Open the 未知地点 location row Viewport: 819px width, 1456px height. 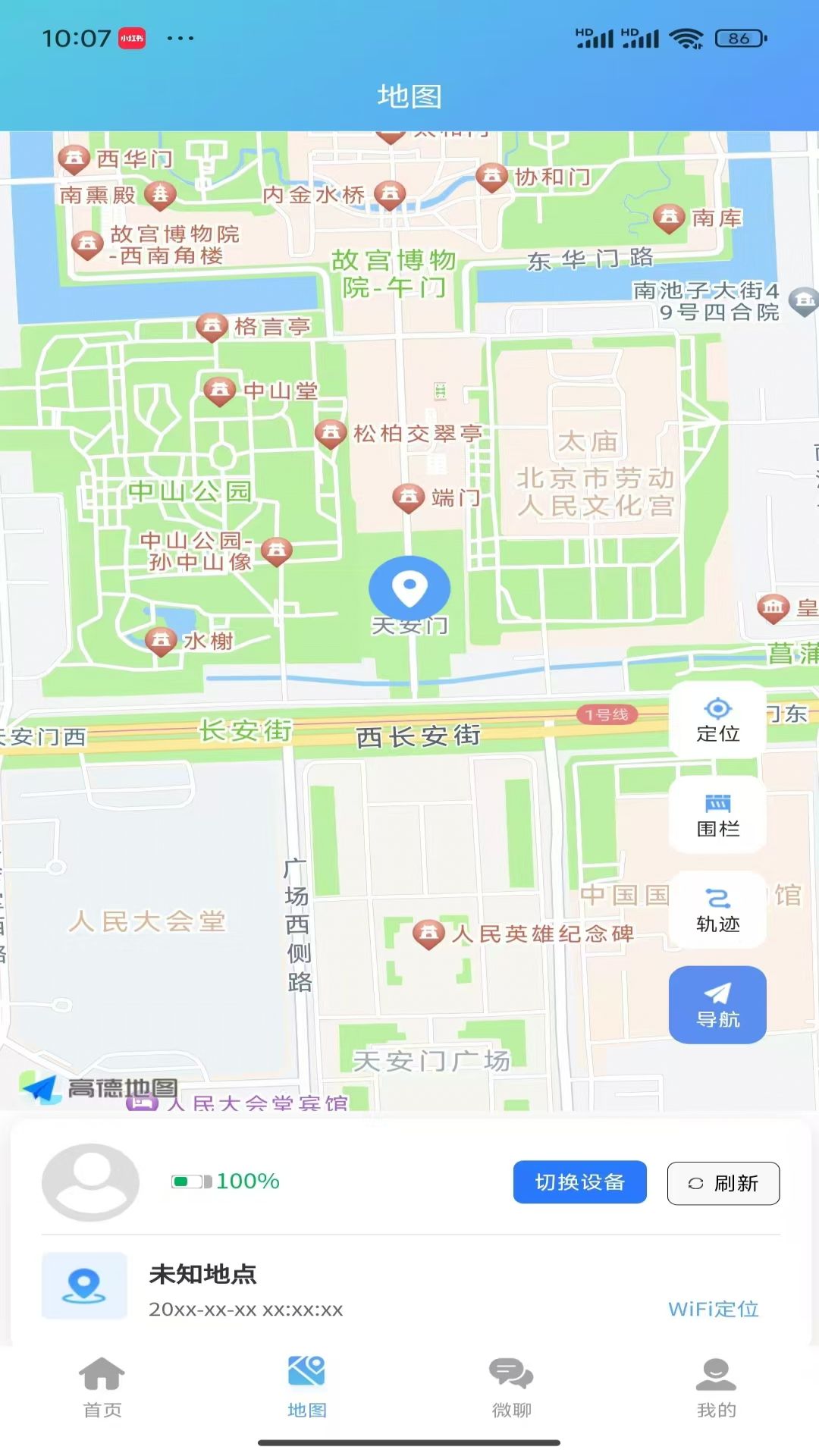409,1287
